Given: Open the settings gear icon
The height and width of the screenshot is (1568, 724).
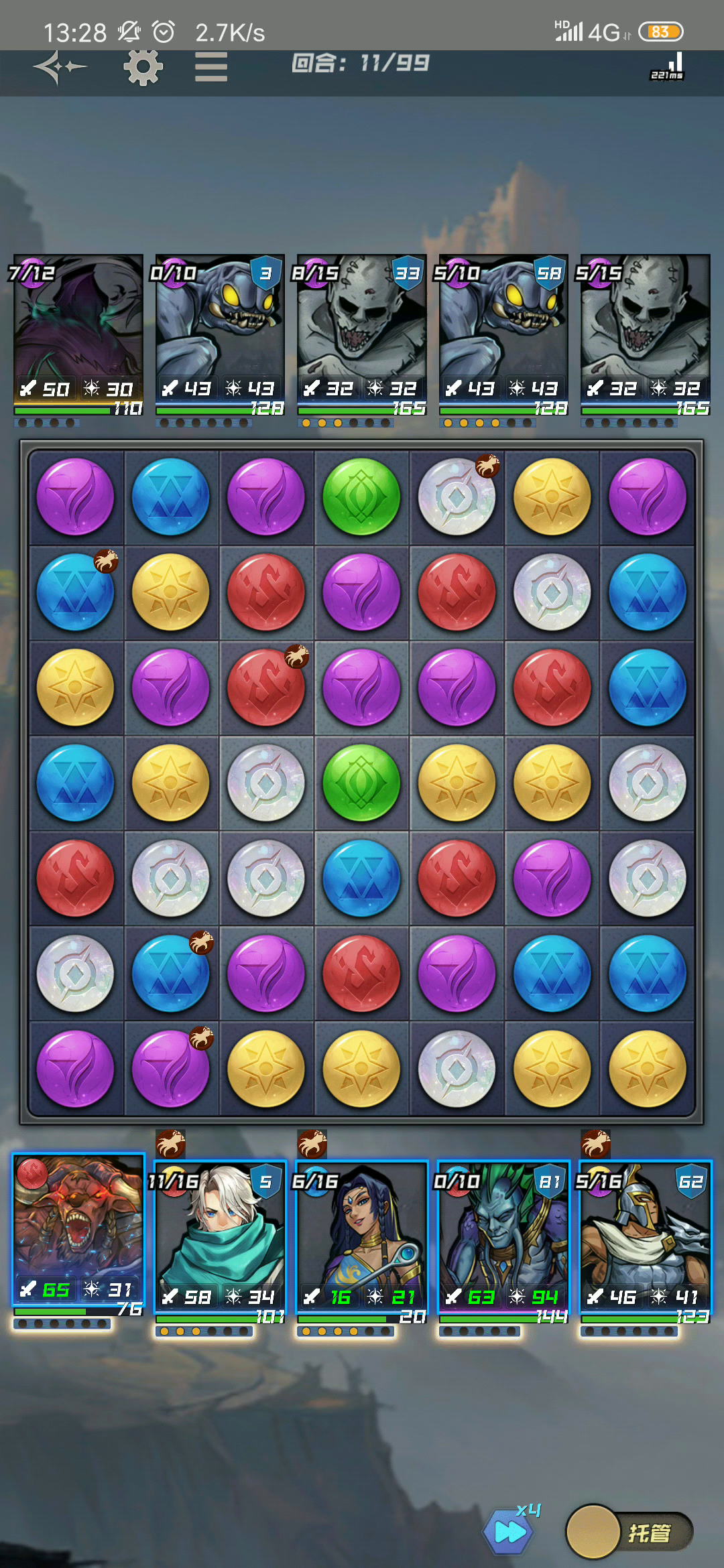Looking at the screenshot, I should pos(143,67).
